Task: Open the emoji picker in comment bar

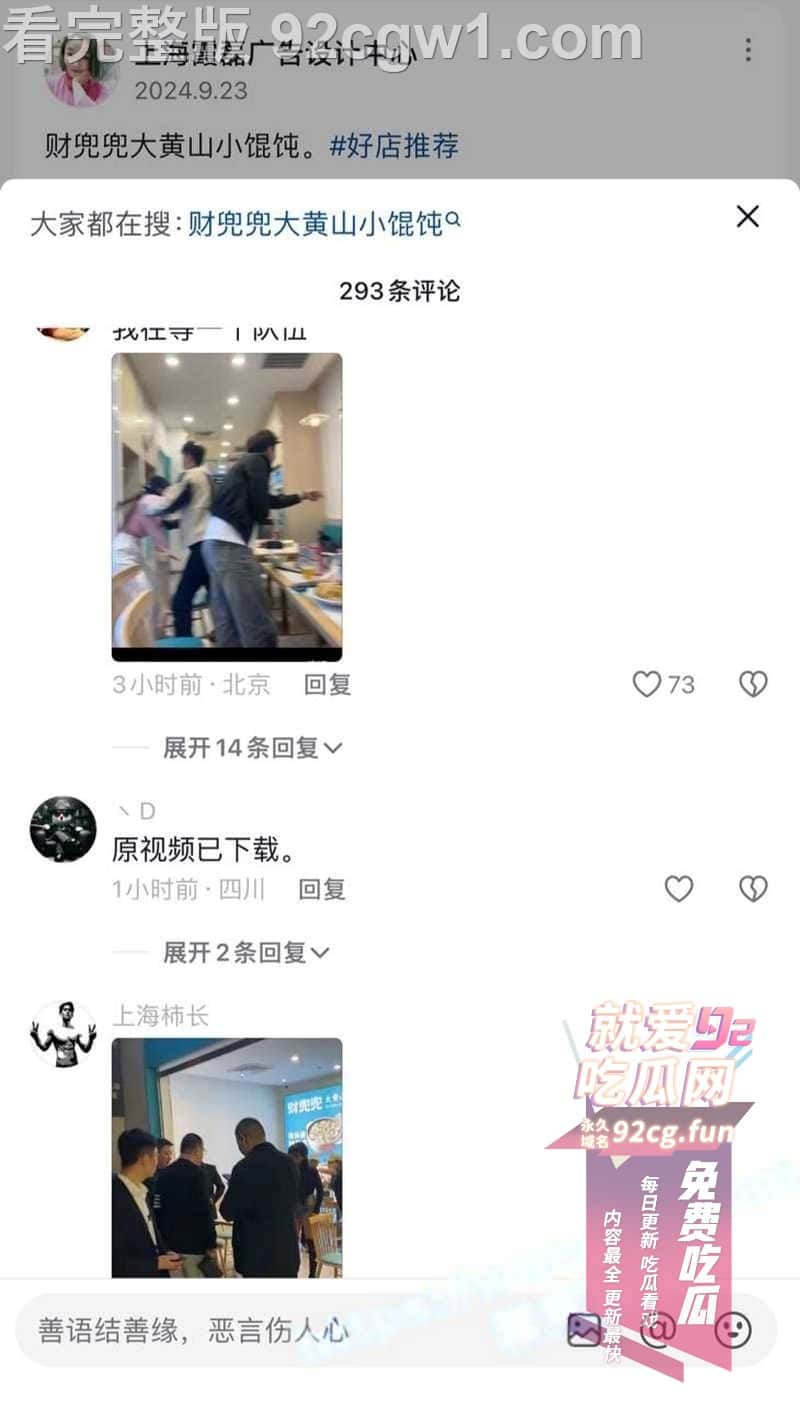Action: pyautogui.click(x=733, y=1330)
